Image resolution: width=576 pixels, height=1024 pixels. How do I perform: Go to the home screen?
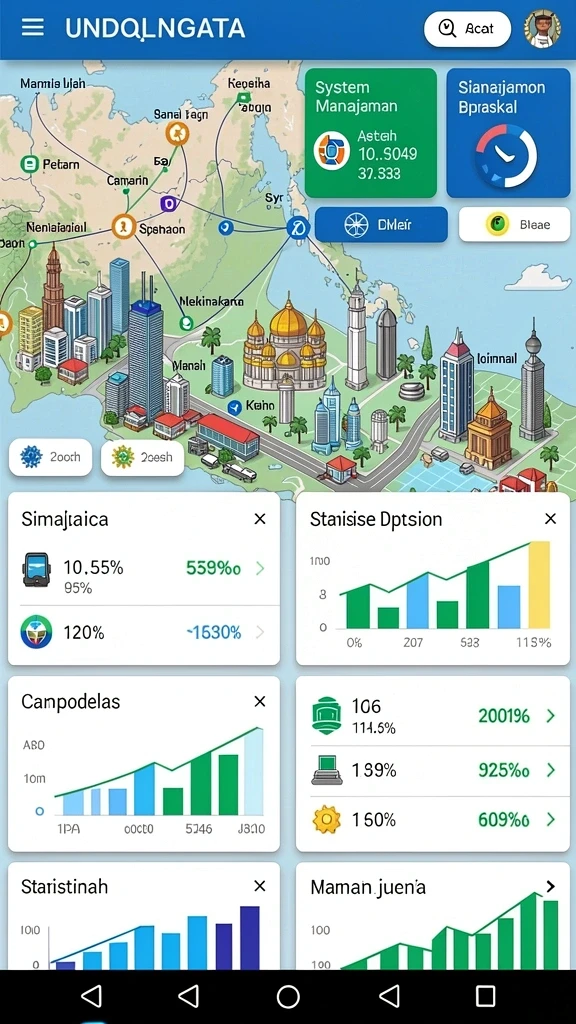(288, 997)
